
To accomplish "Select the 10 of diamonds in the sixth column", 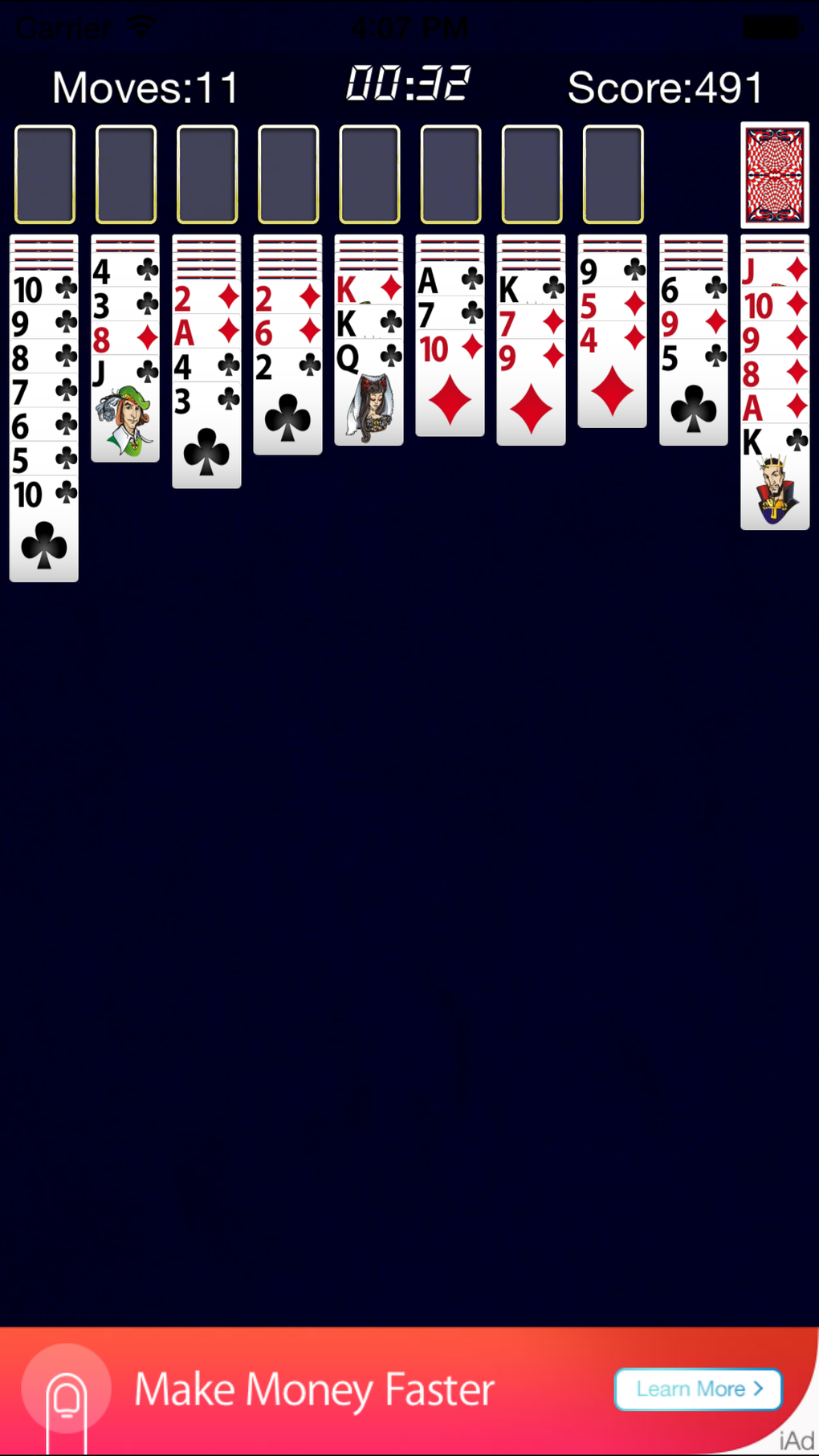I will coord(450,377).
